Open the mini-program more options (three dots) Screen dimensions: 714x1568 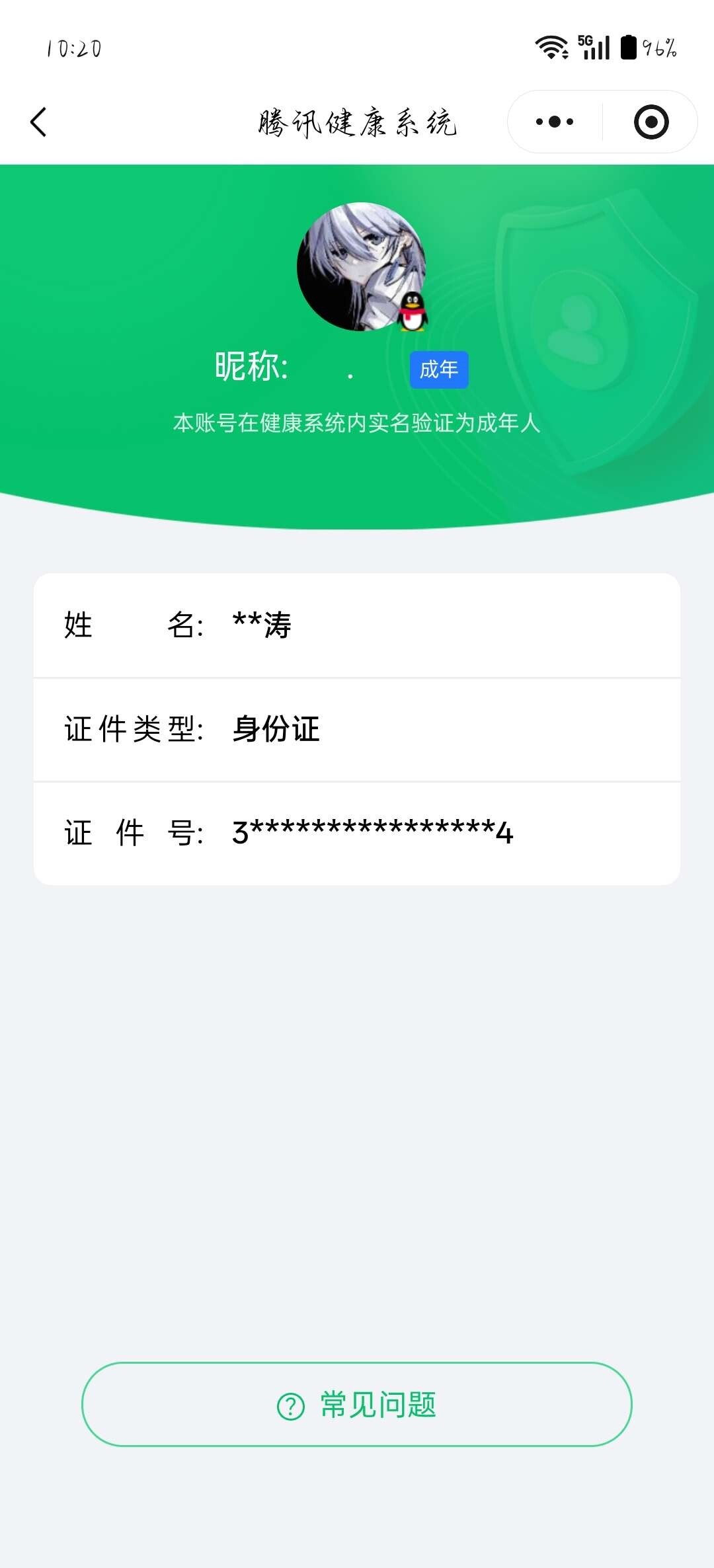click(x=554, y=121)
